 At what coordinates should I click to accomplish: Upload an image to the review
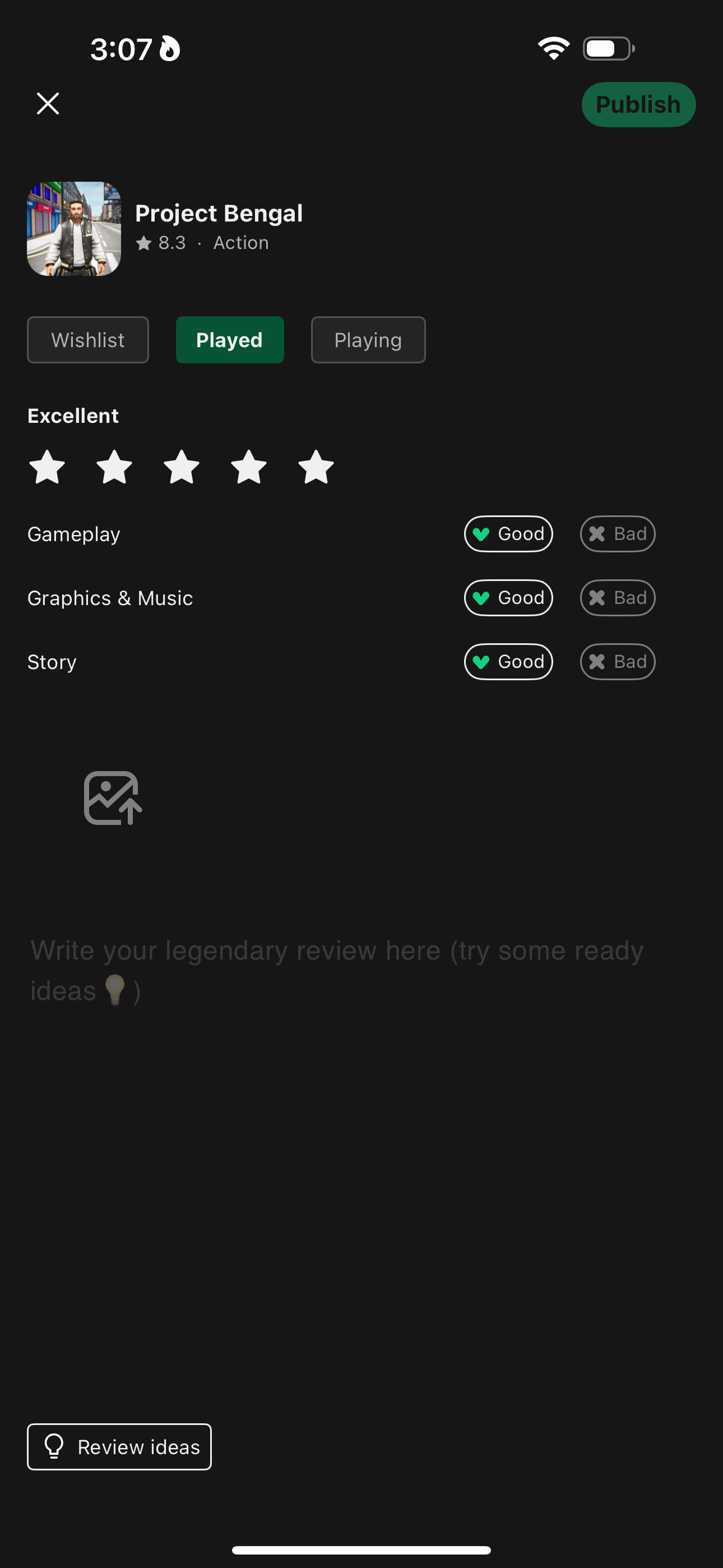pos(113,798)
